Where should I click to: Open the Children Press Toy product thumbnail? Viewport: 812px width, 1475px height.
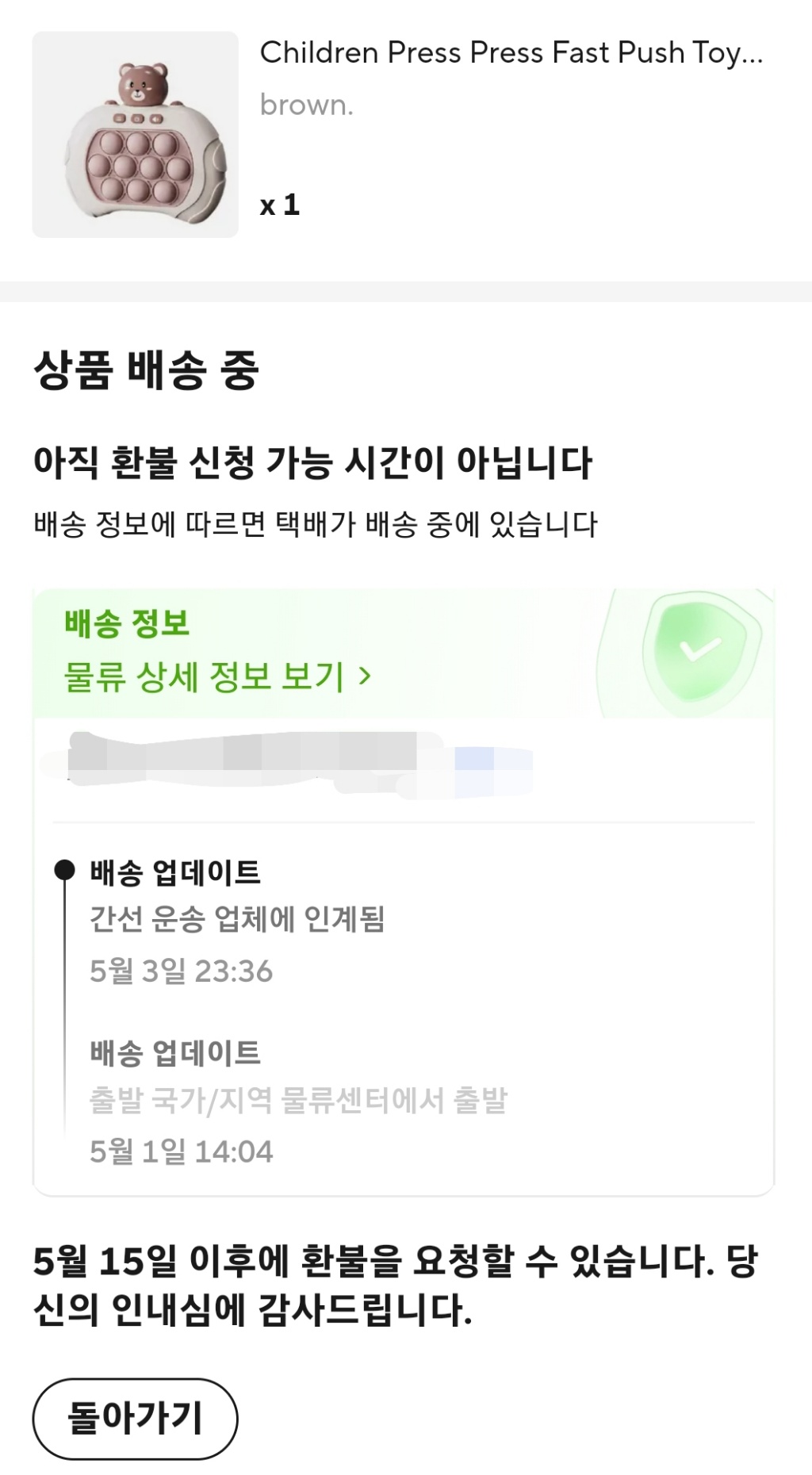click(x=135, y=135)
